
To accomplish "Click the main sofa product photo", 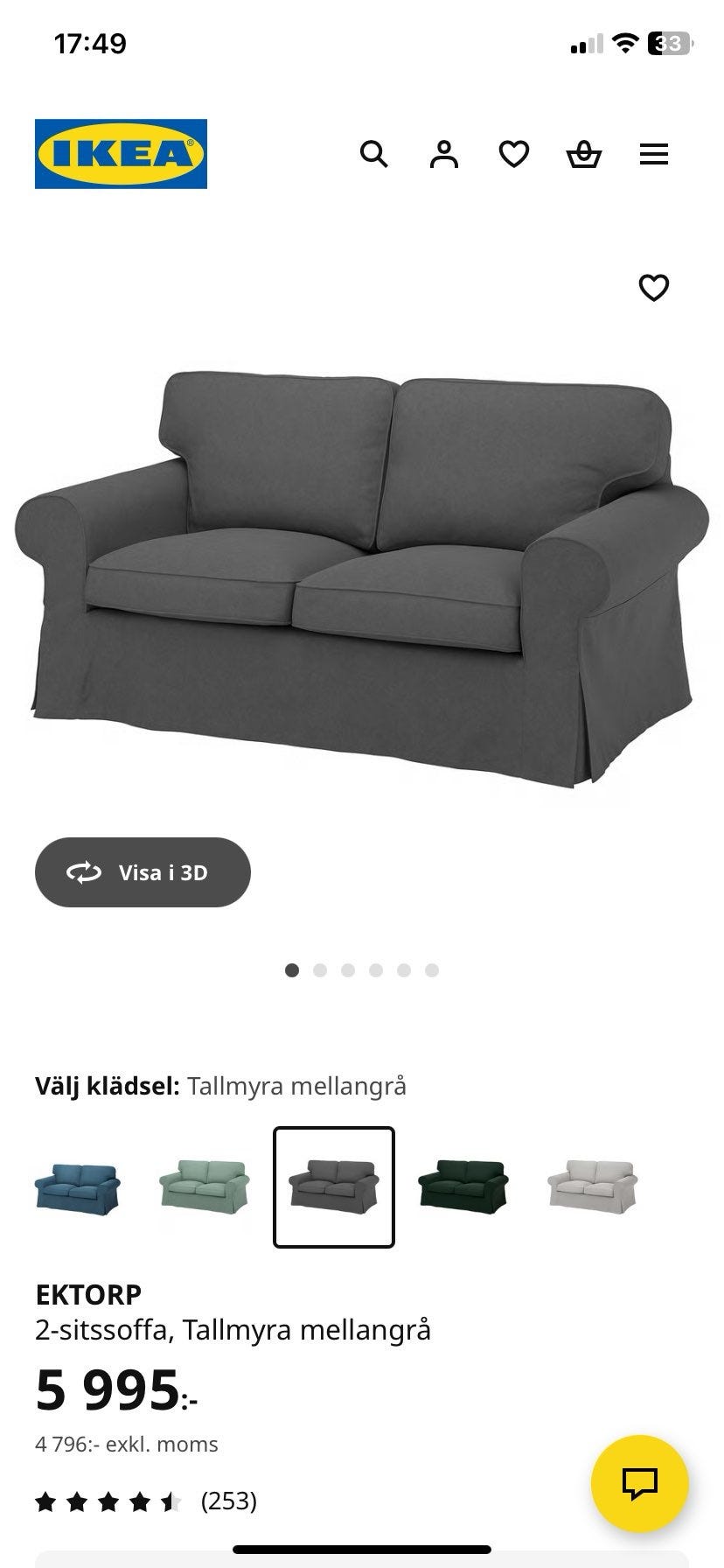I will point(362,577).
